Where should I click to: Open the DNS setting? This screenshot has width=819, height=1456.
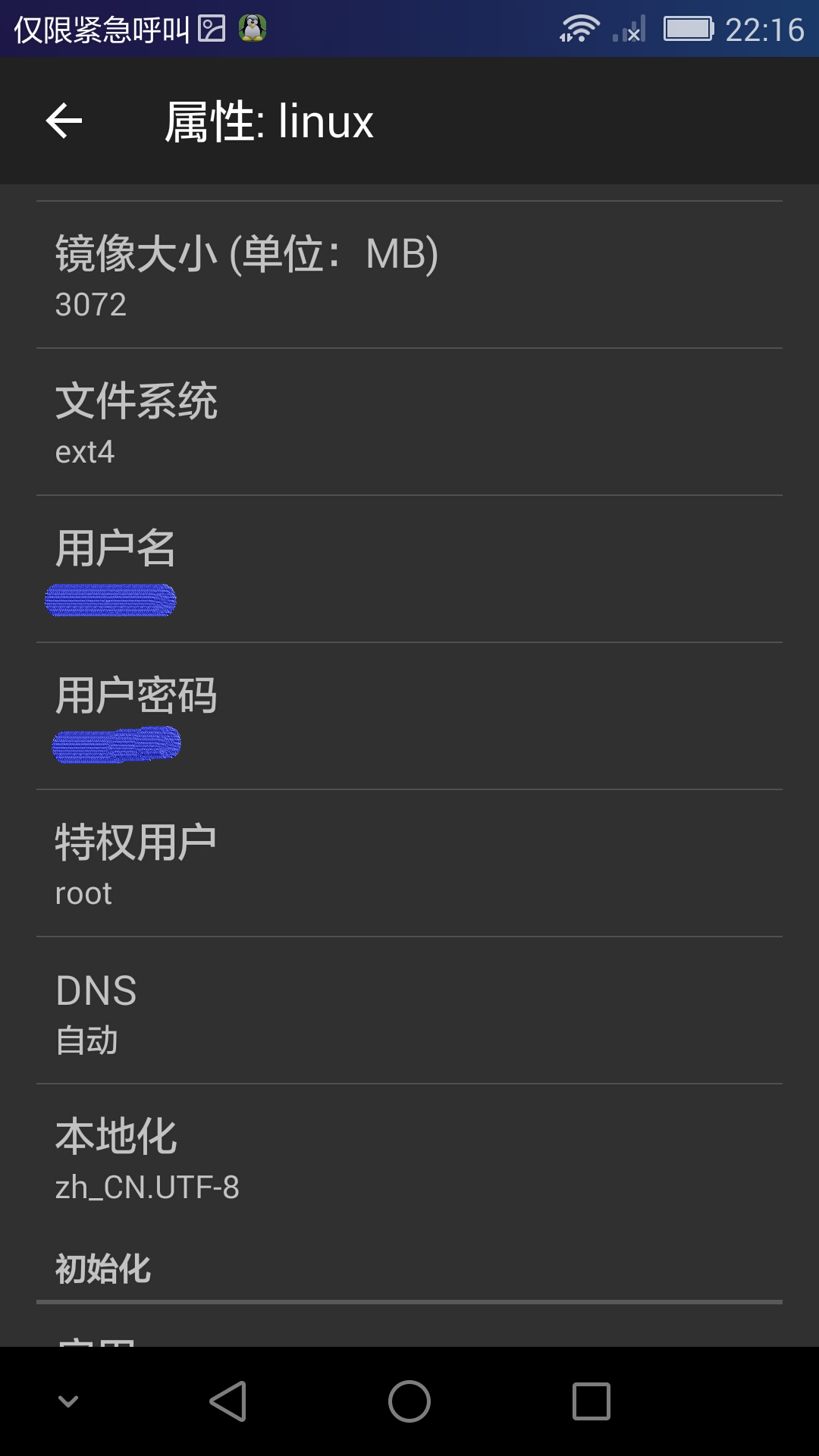tap(409, 1010)
